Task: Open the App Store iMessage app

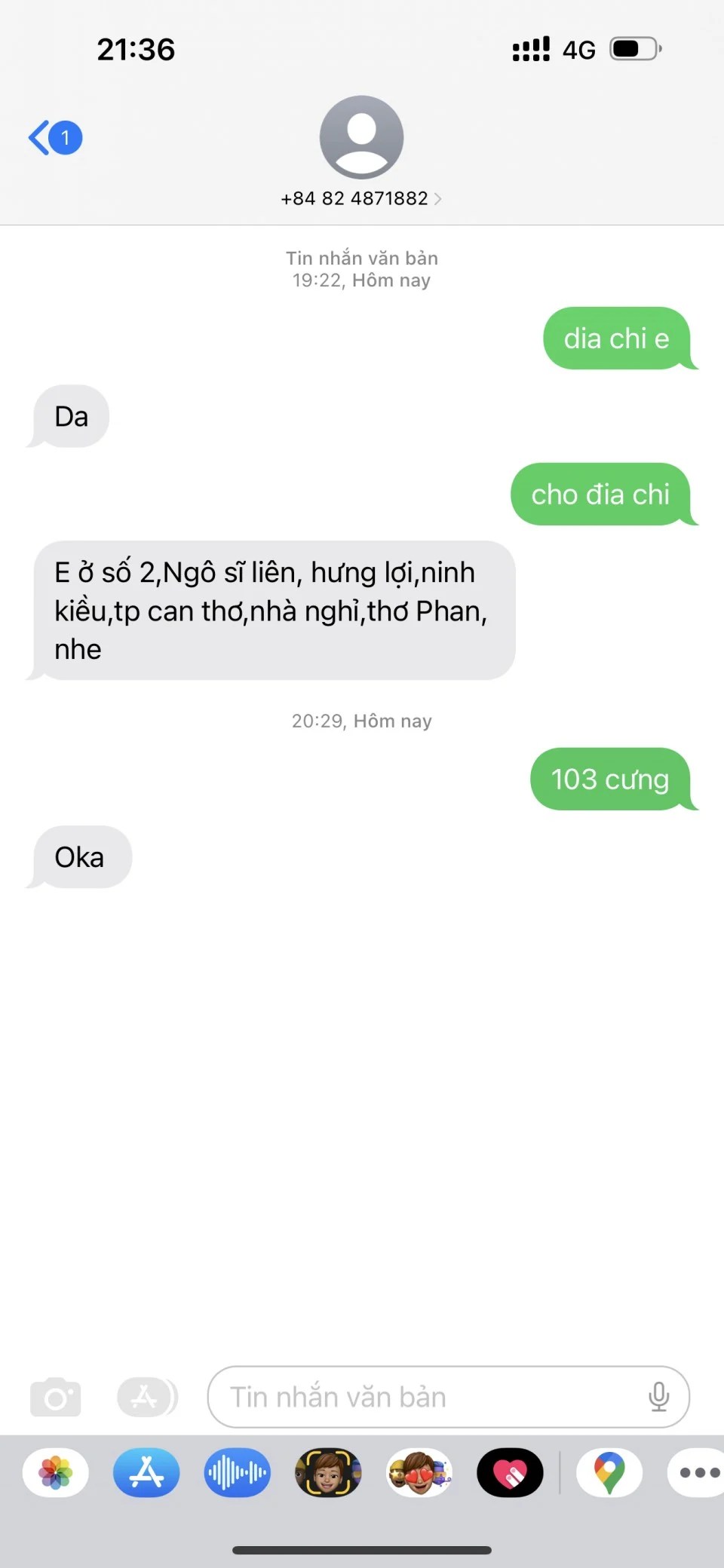Action: 146,1472
